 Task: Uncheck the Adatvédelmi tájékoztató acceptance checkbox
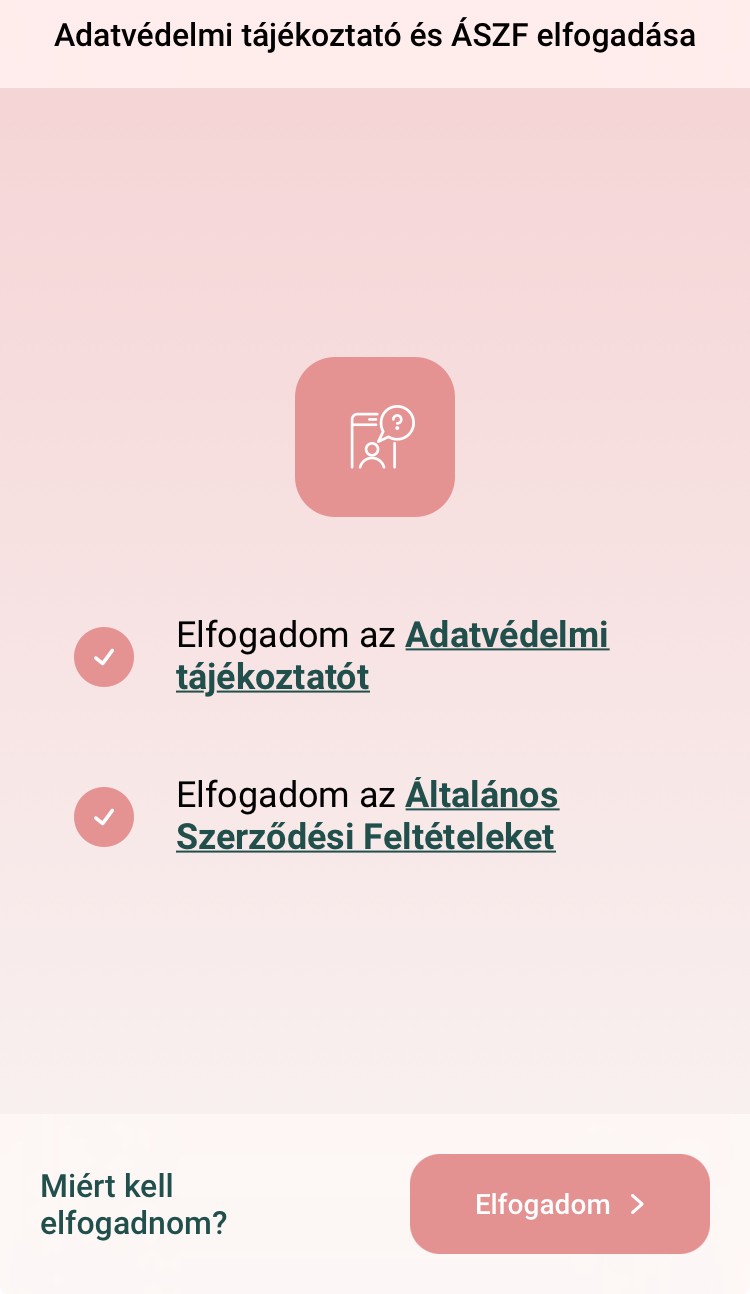coord(104,657)
